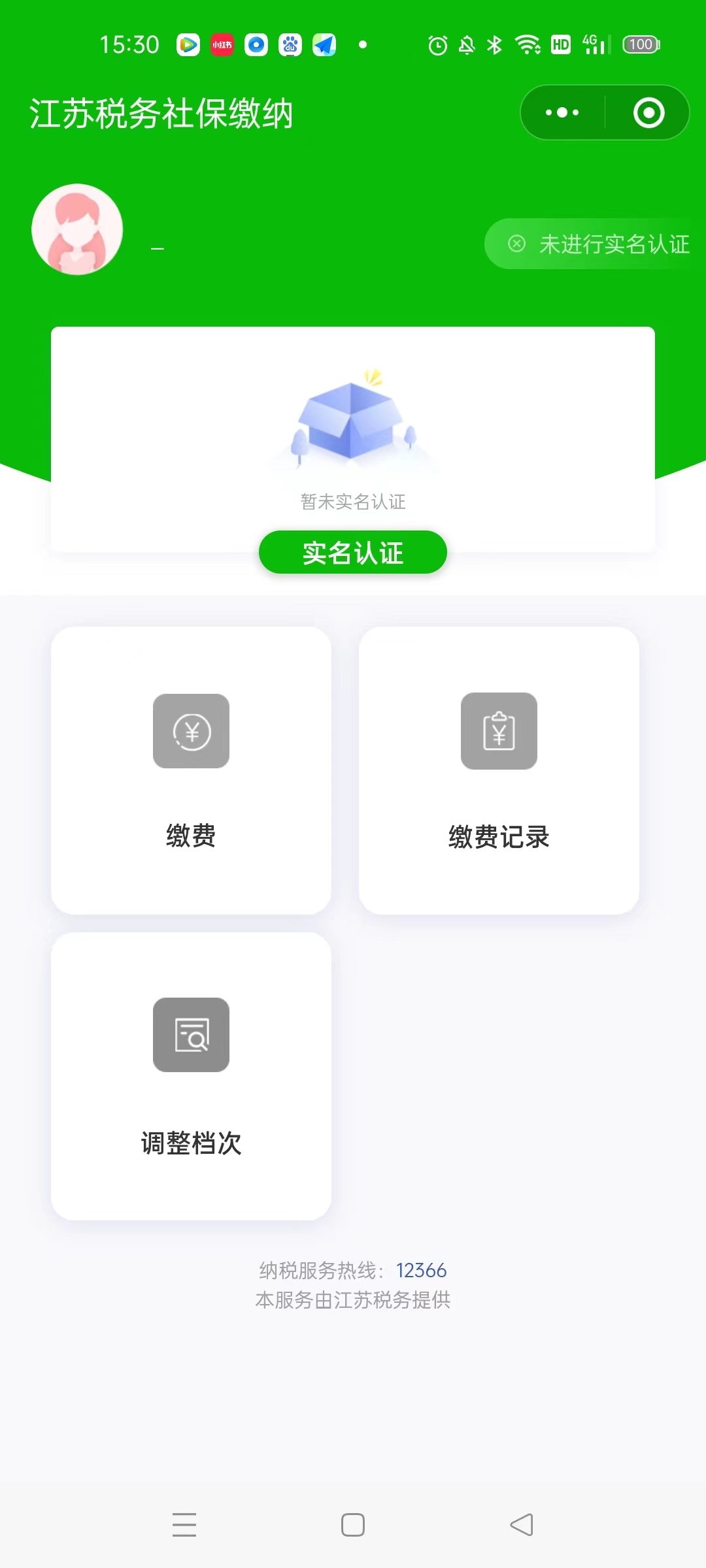Call the 12366 tax service hotline

coord(421,1270)
